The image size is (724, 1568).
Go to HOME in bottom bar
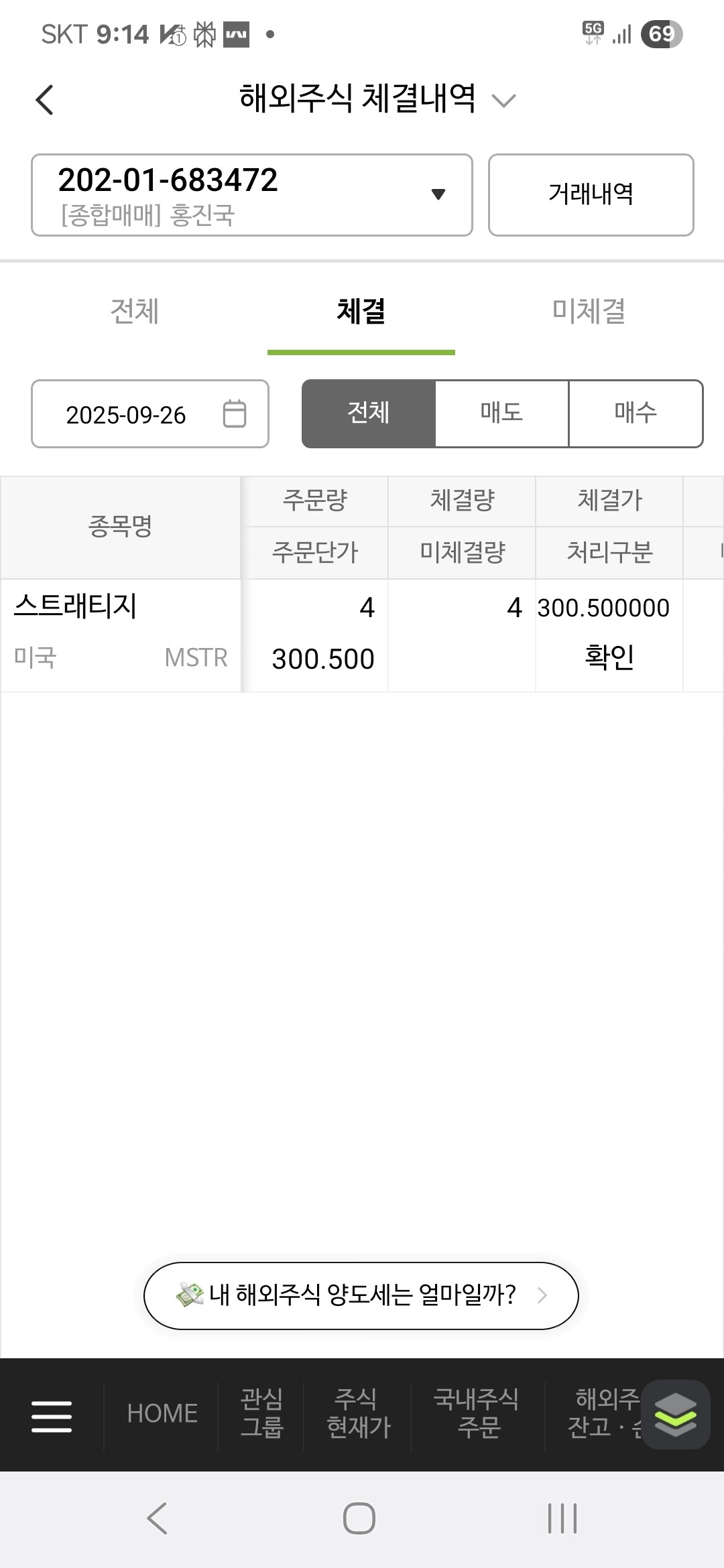pyautogui.click(x=162, y=1414)
